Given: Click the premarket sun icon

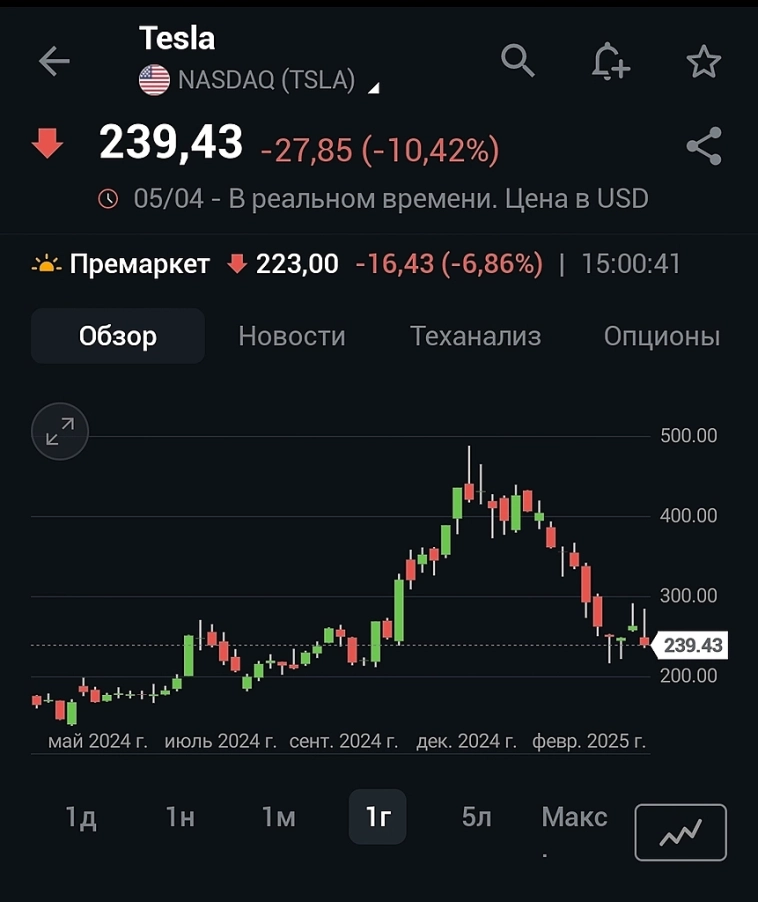Looking at the screenshot, I should pyautogui.click(x=46, y=263).
